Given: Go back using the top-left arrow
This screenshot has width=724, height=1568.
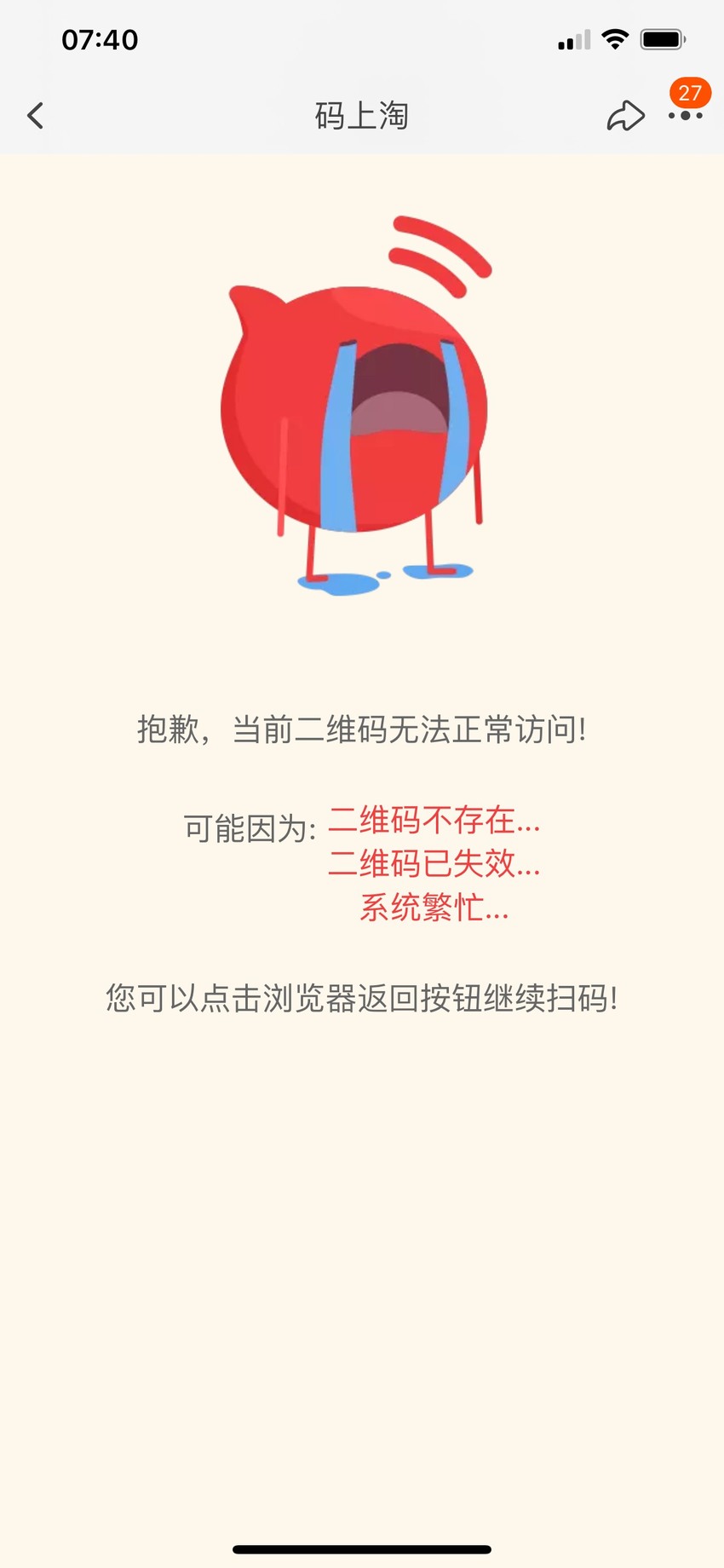Looking at the screenshot, I should pyautogui.click(x=36, y=116).
